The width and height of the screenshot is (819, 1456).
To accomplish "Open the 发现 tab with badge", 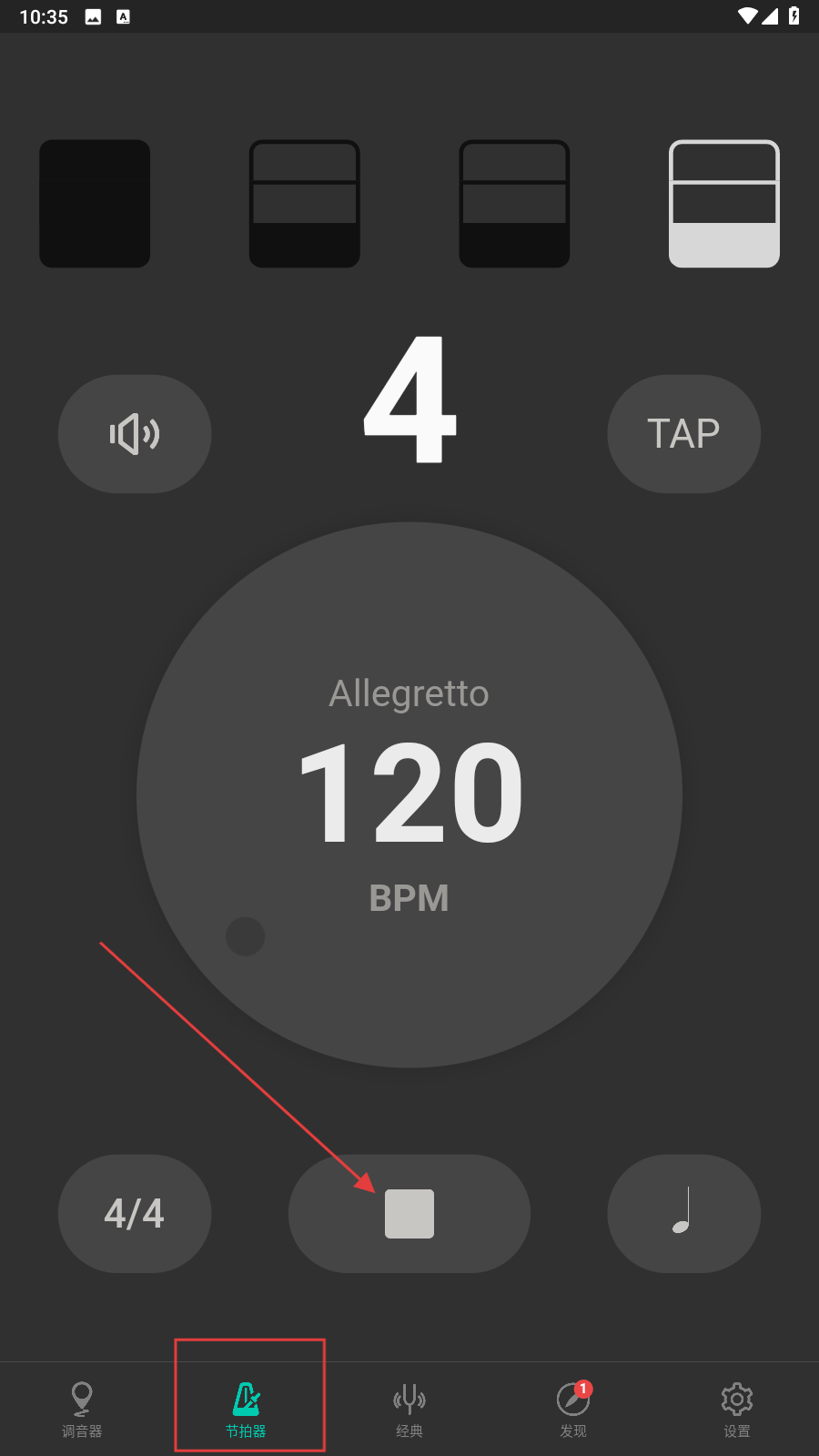I will 573,1410.
